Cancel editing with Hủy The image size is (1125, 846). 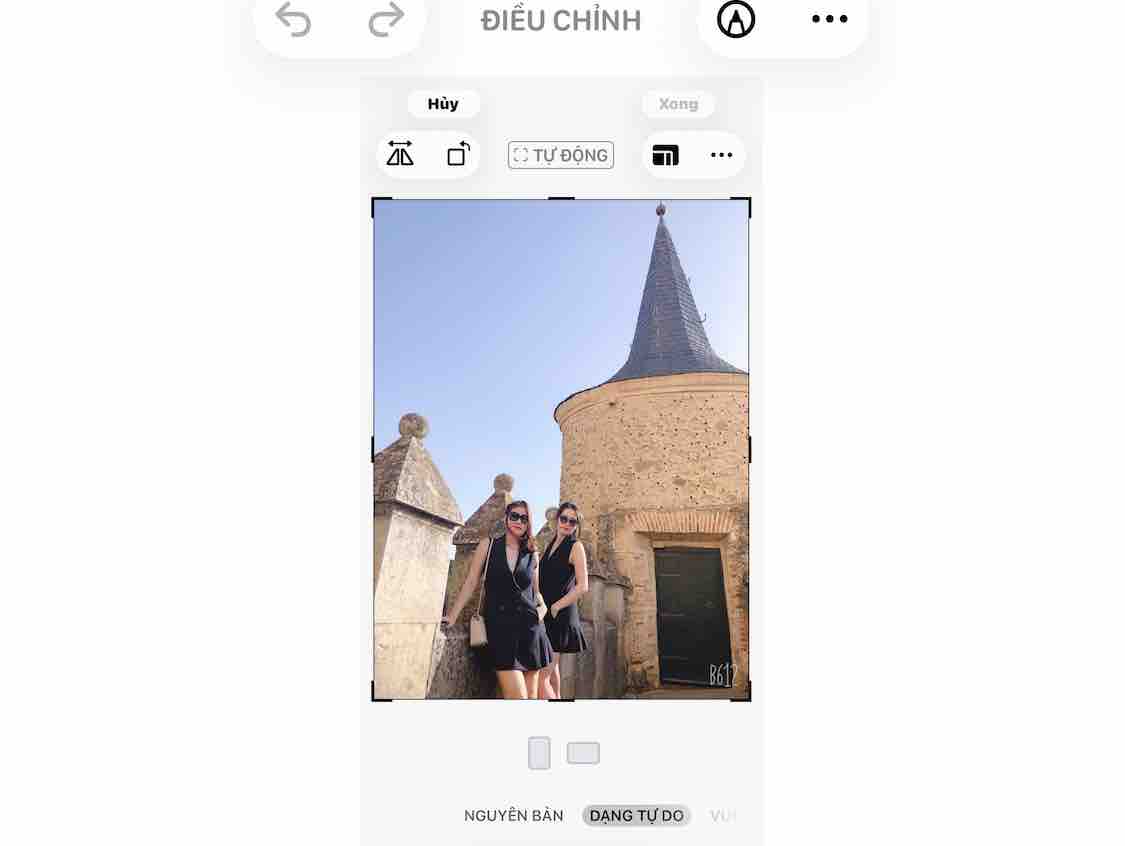pos(443,104)
